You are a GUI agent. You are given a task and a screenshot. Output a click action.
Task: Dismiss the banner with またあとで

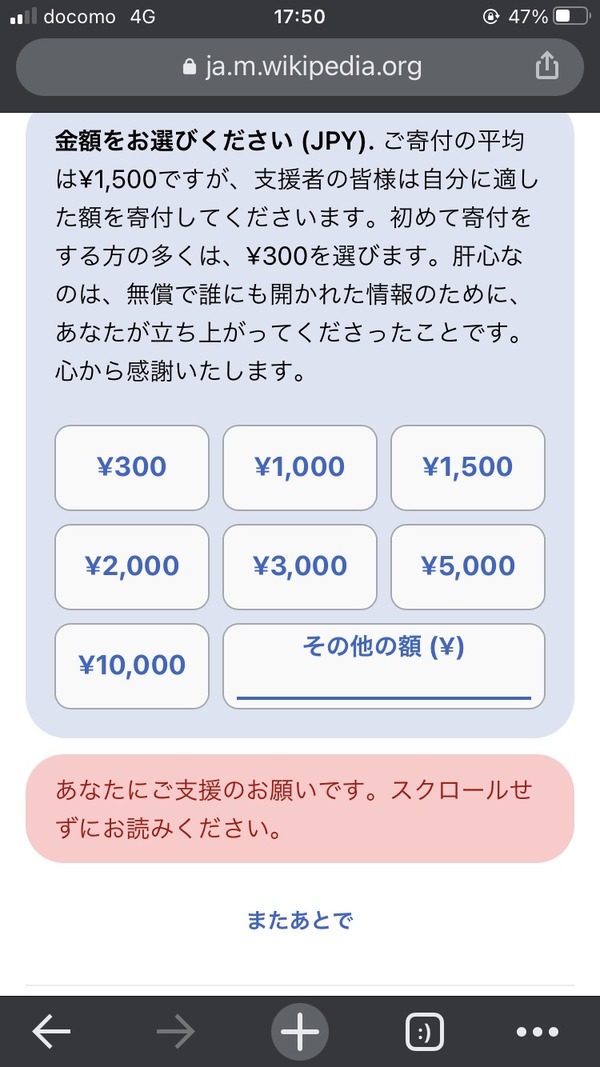tap(300, 920)
